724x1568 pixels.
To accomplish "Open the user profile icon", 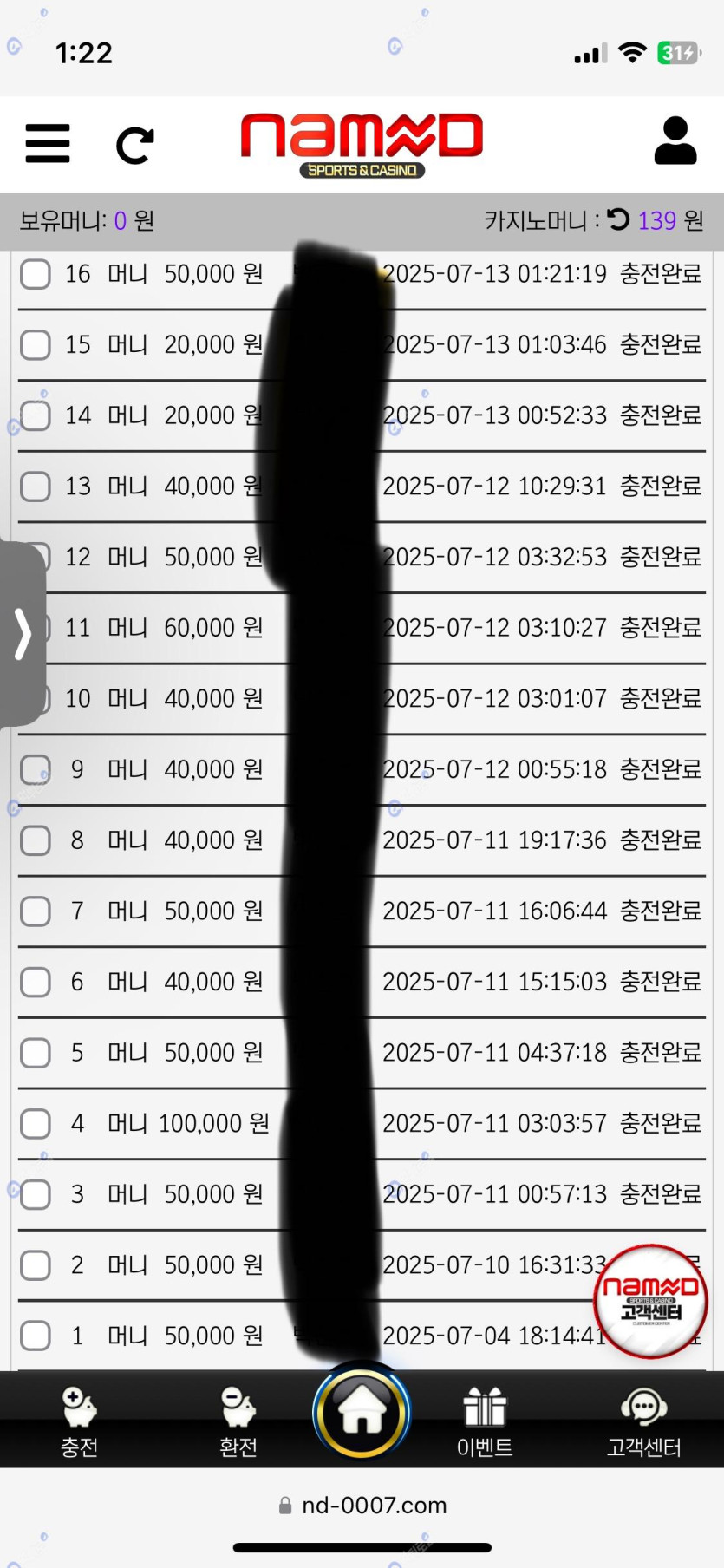I will 675,141.
